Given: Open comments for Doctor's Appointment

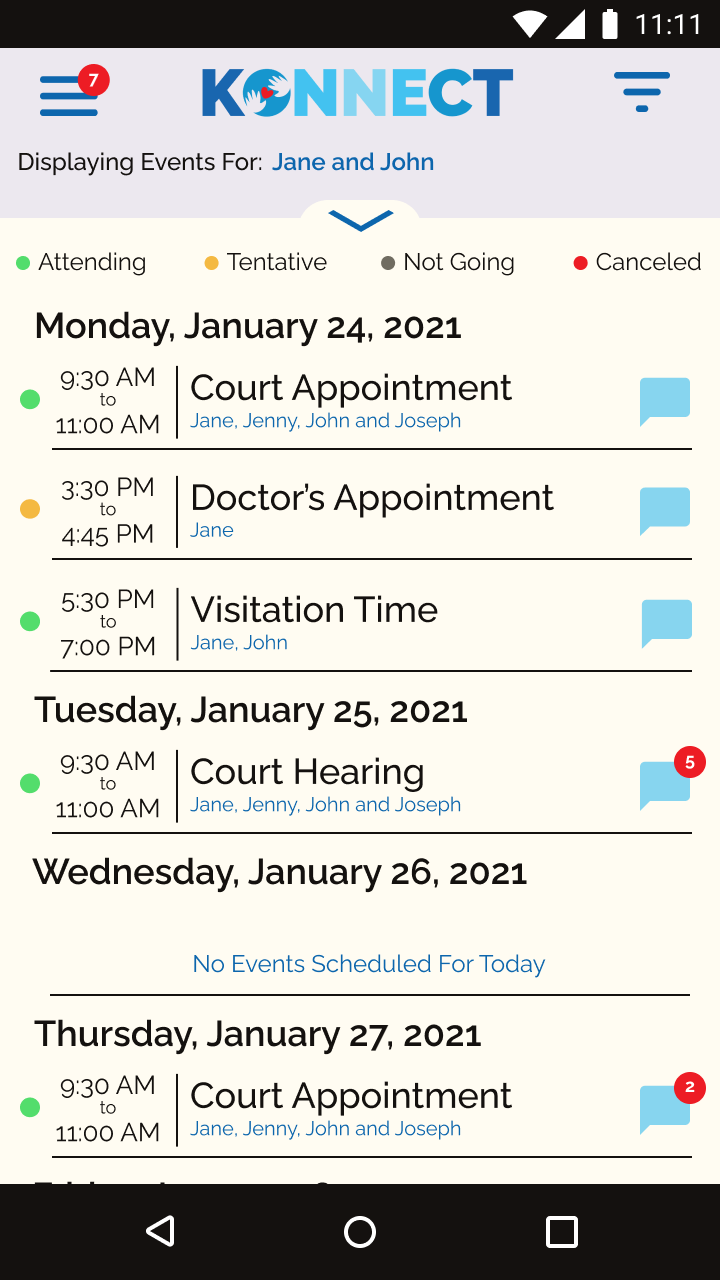Looking at the screenshot, I should (x=665, y=512).
